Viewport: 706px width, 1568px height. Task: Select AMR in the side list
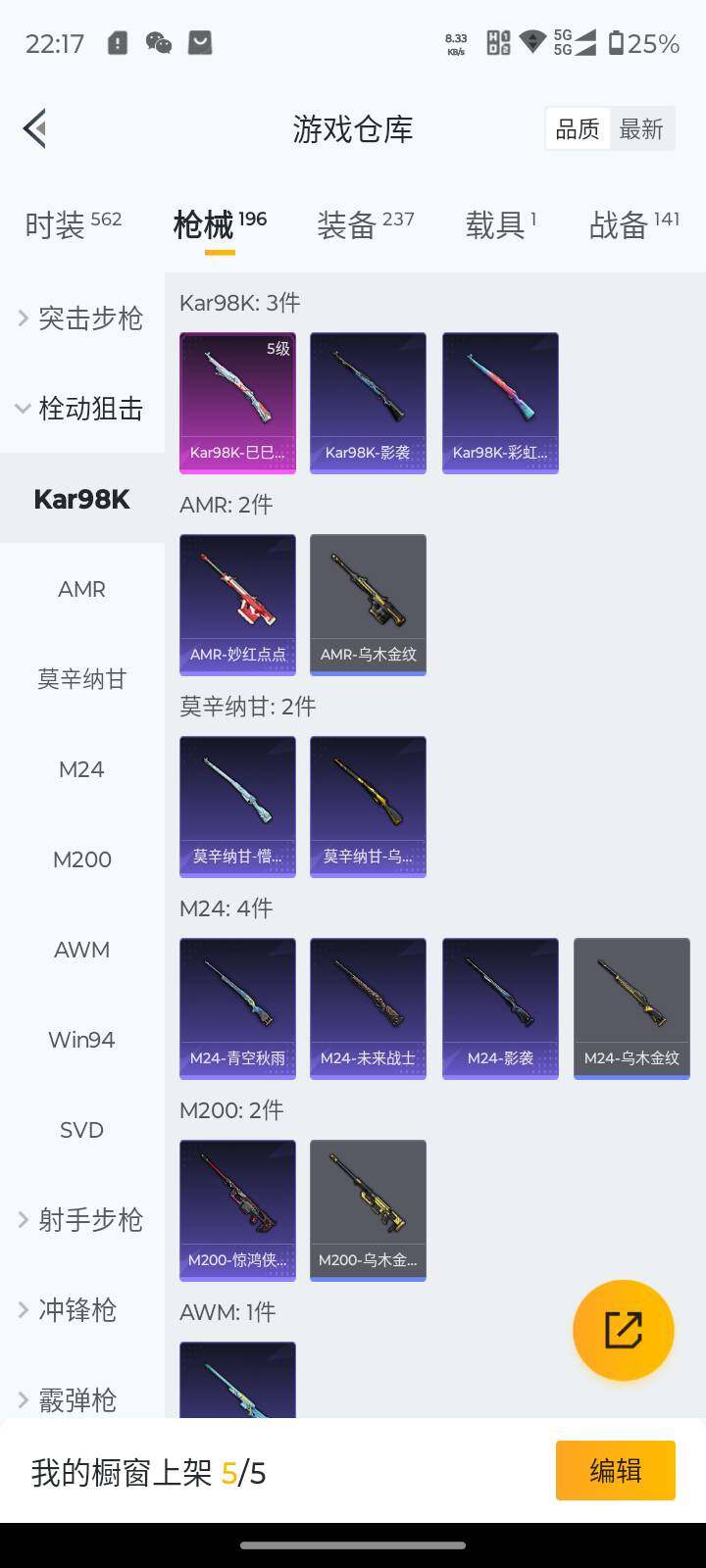tap(81, 589)
